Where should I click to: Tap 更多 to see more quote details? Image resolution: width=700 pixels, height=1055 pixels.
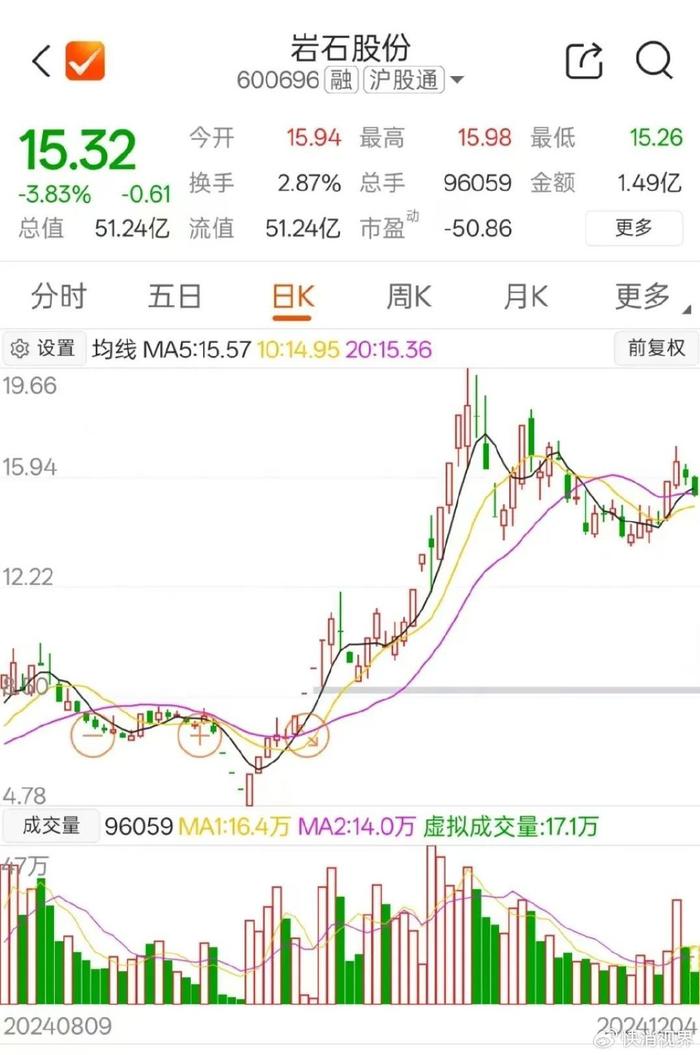coord(633,228)
